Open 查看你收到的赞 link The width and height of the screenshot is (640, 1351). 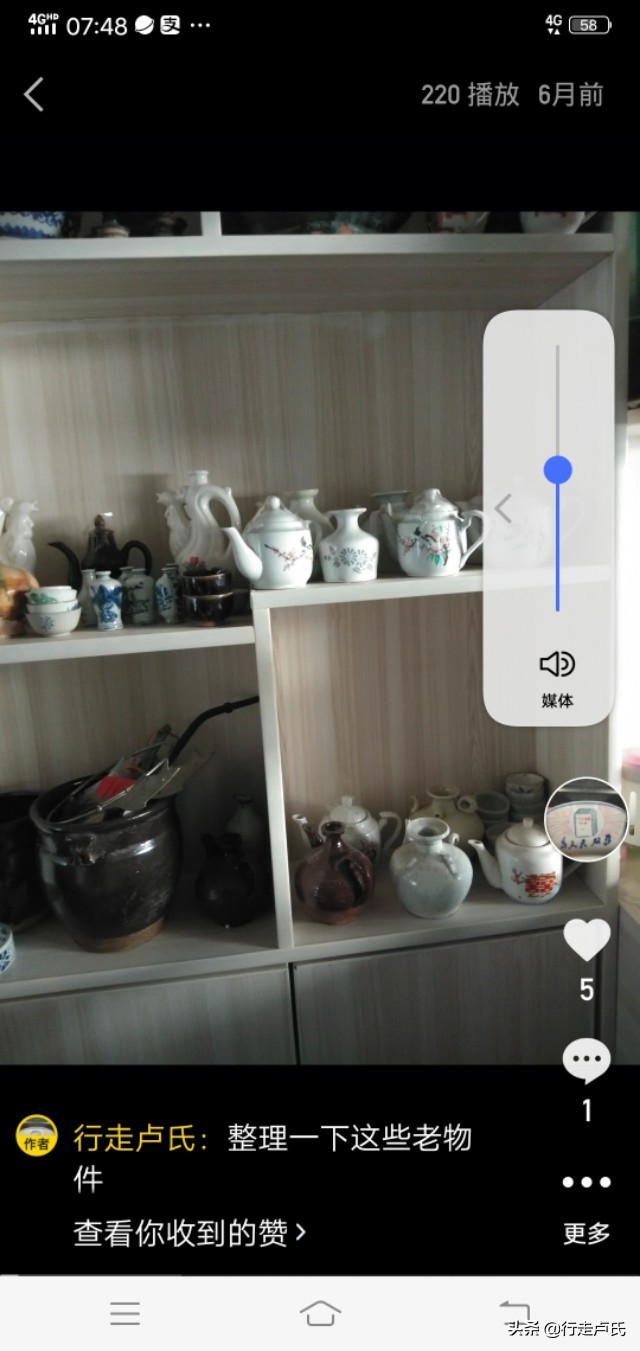(190, 1232)
